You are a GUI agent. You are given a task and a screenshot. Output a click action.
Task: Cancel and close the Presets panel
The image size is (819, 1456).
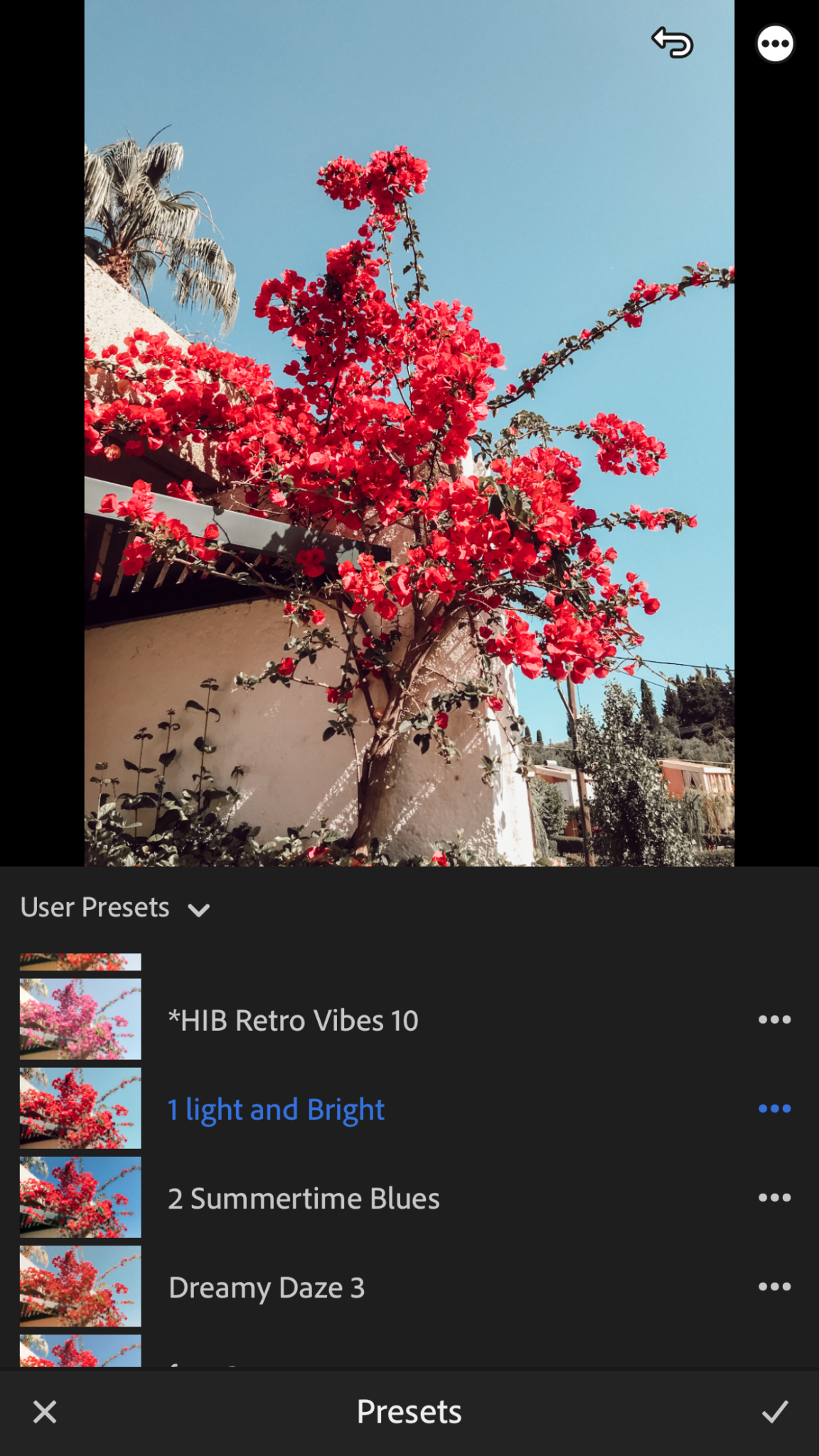(x=45, y=1412)
